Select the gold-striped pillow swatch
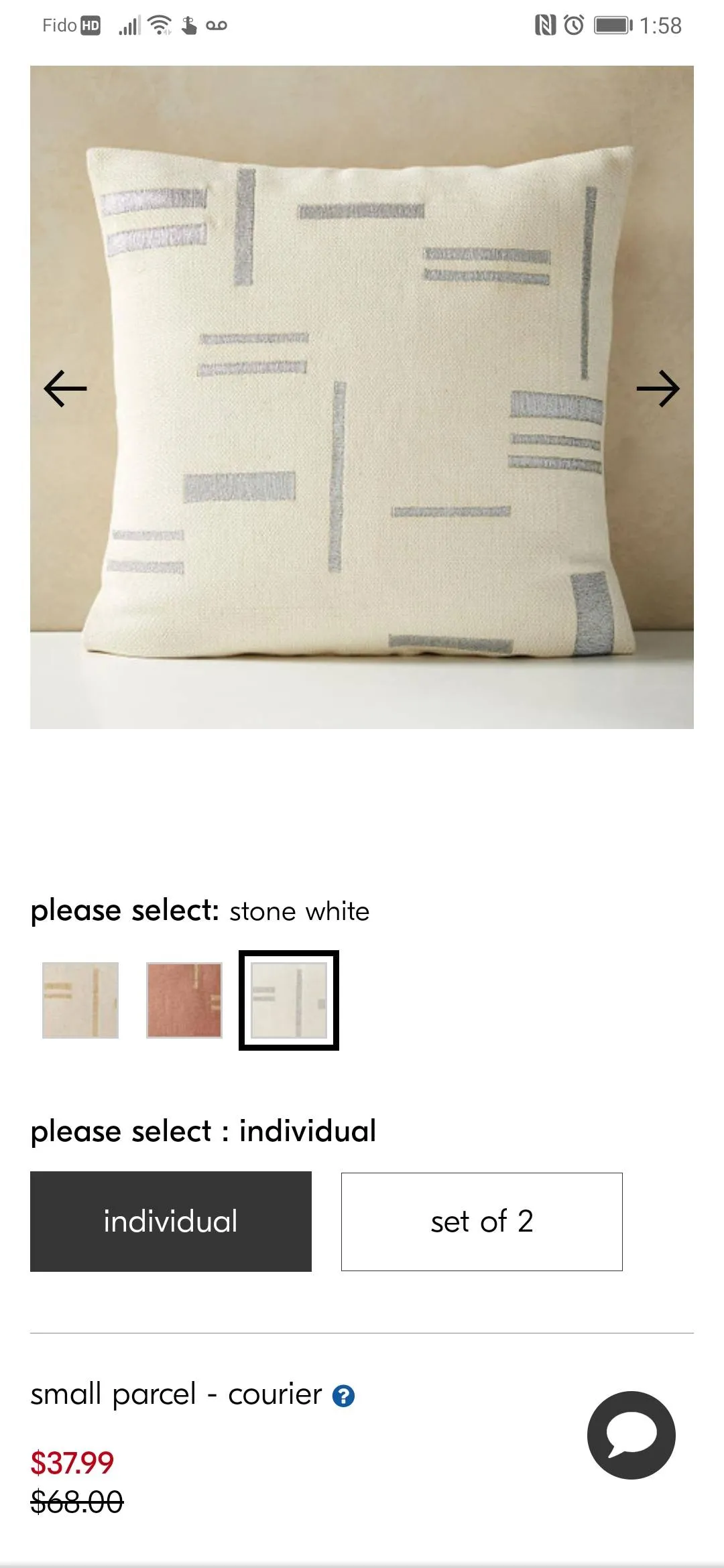The height and width of the screenshot is (1568, 724). point(80,1000)
